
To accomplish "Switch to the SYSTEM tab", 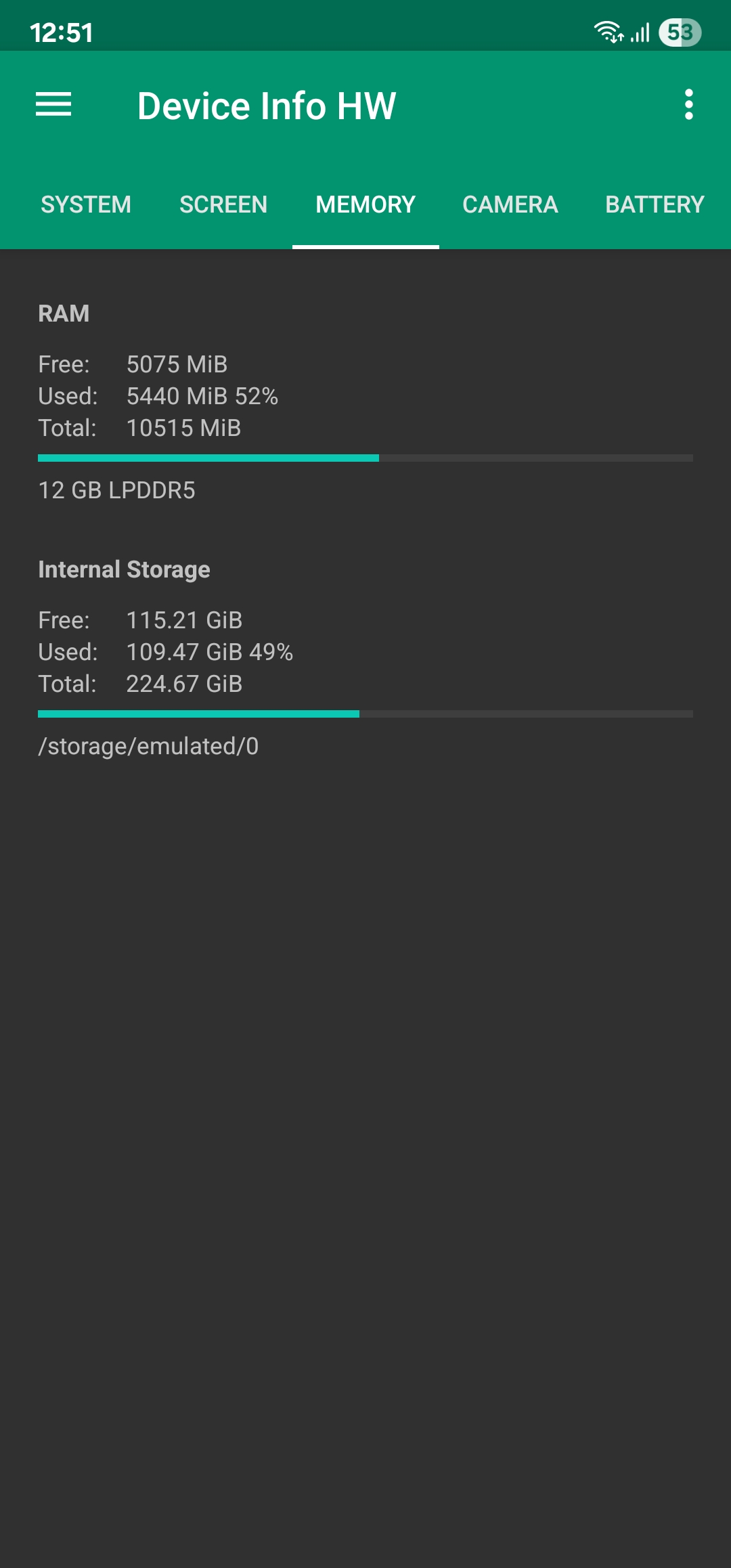I will pos(86,204).
